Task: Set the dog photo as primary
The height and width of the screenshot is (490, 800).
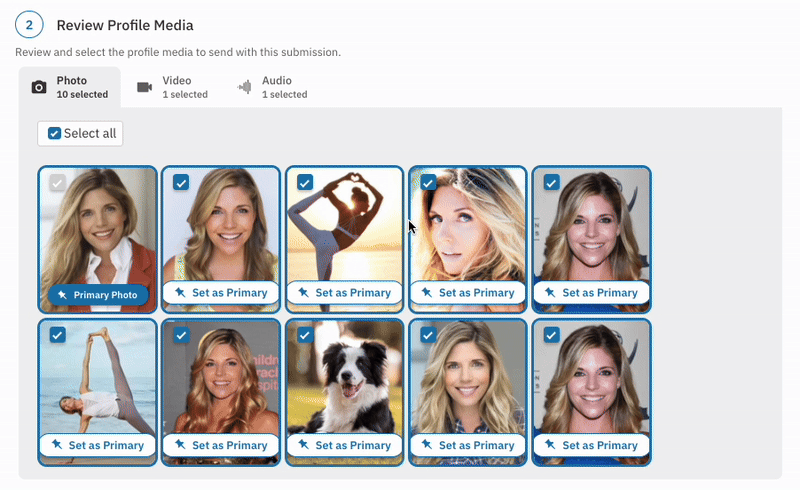Action: point(344,445)
